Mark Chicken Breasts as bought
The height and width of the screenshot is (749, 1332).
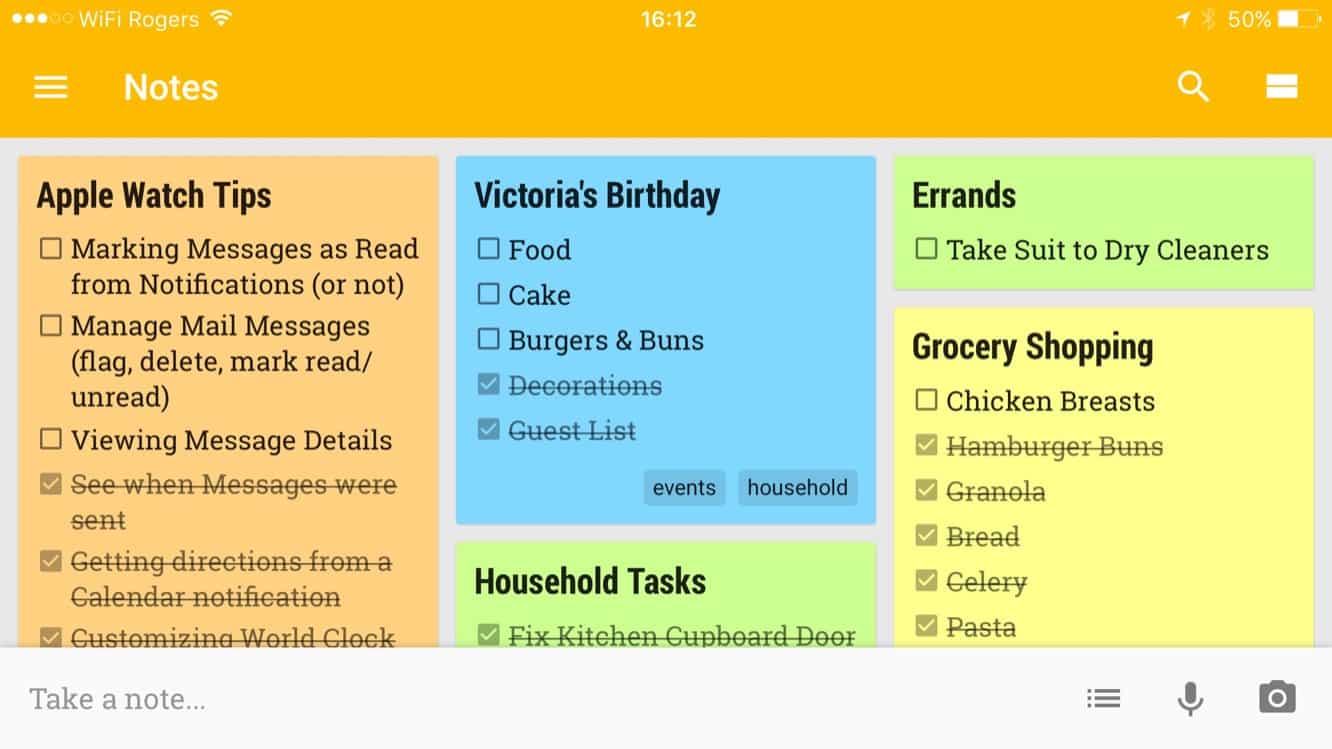point(927,401)
